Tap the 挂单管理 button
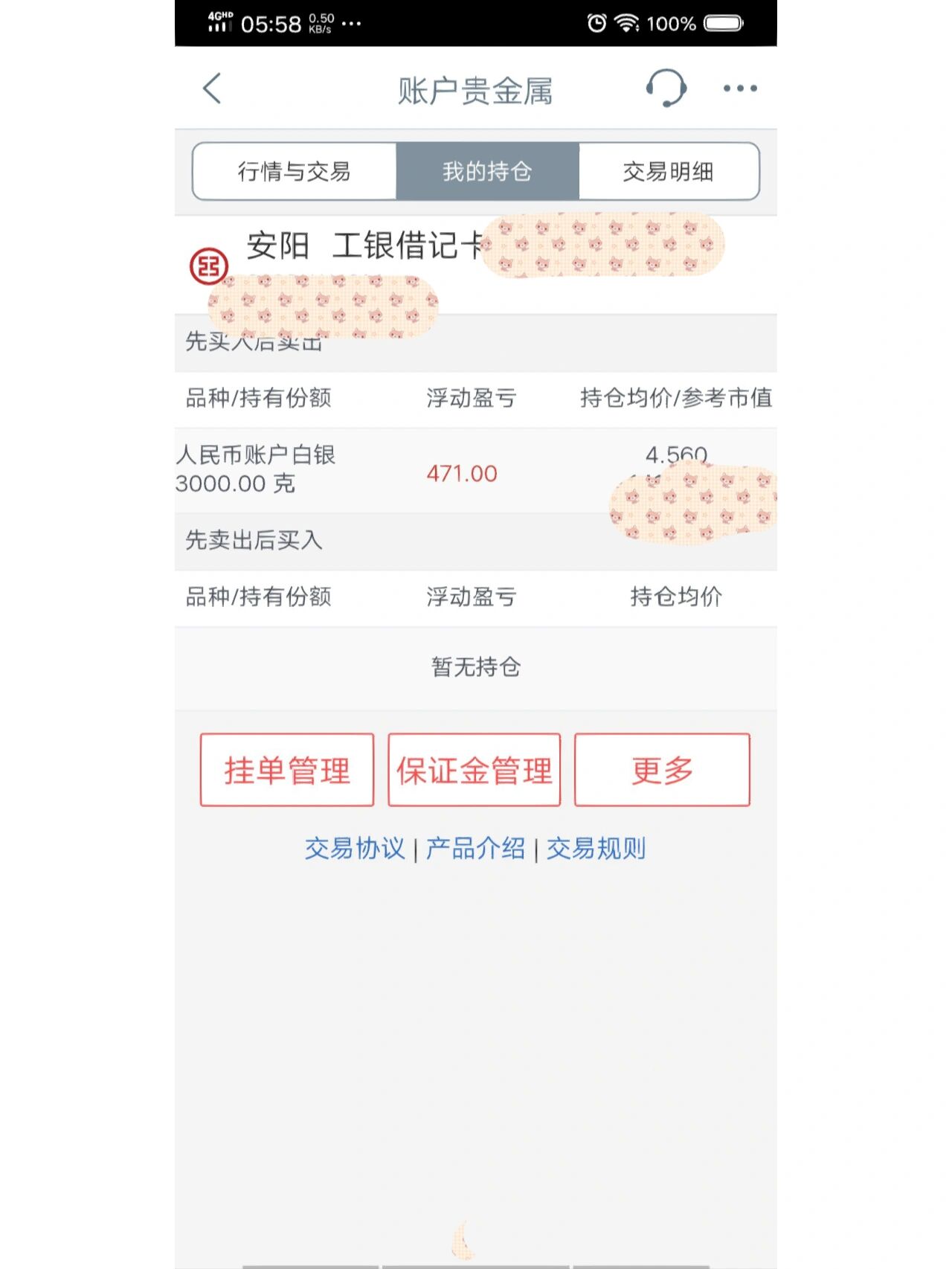The width and height of the screenshot is (952, 1269). [x=287, y=770]
